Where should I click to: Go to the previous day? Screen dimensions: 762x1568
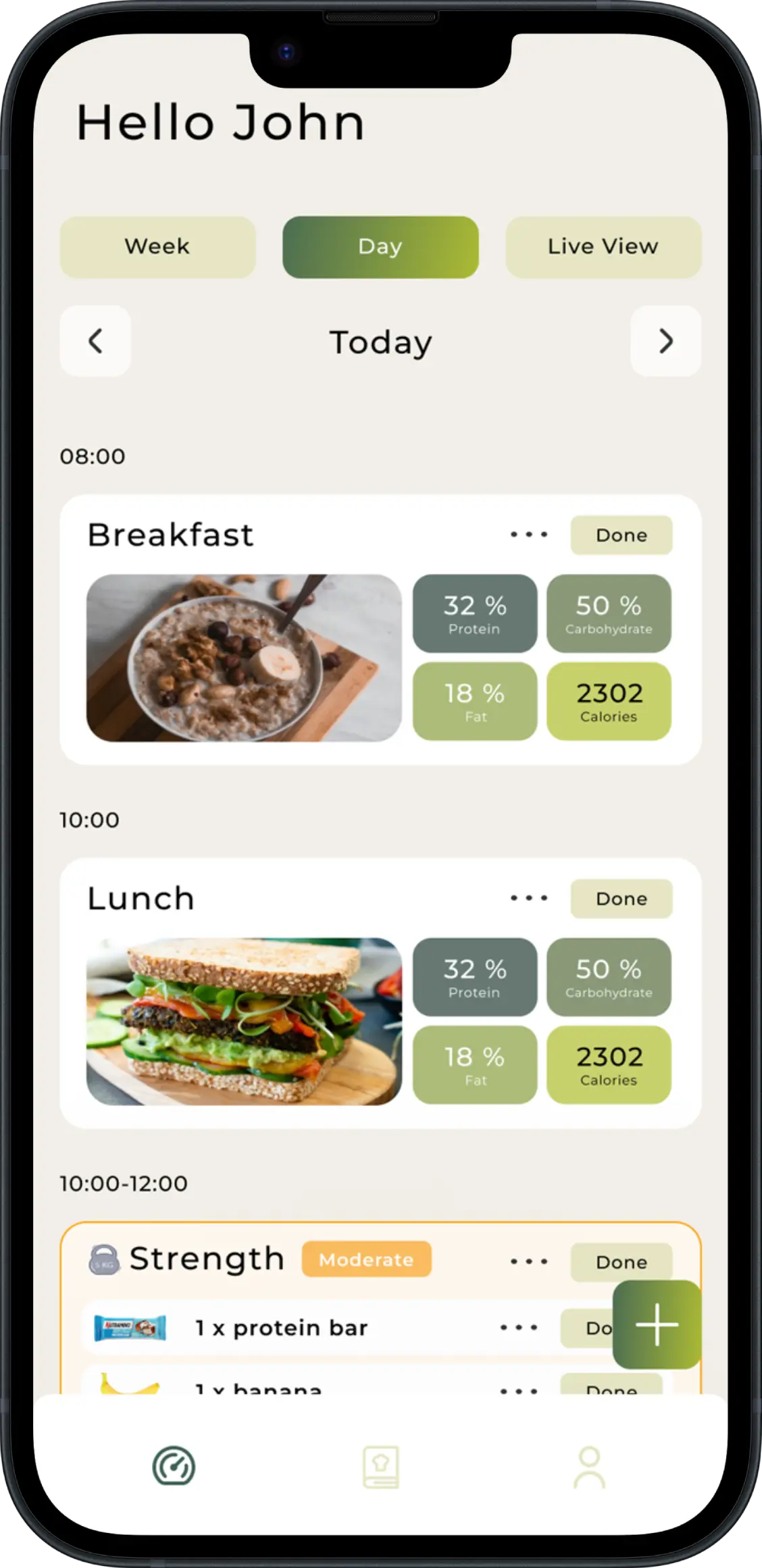point(95,341)
